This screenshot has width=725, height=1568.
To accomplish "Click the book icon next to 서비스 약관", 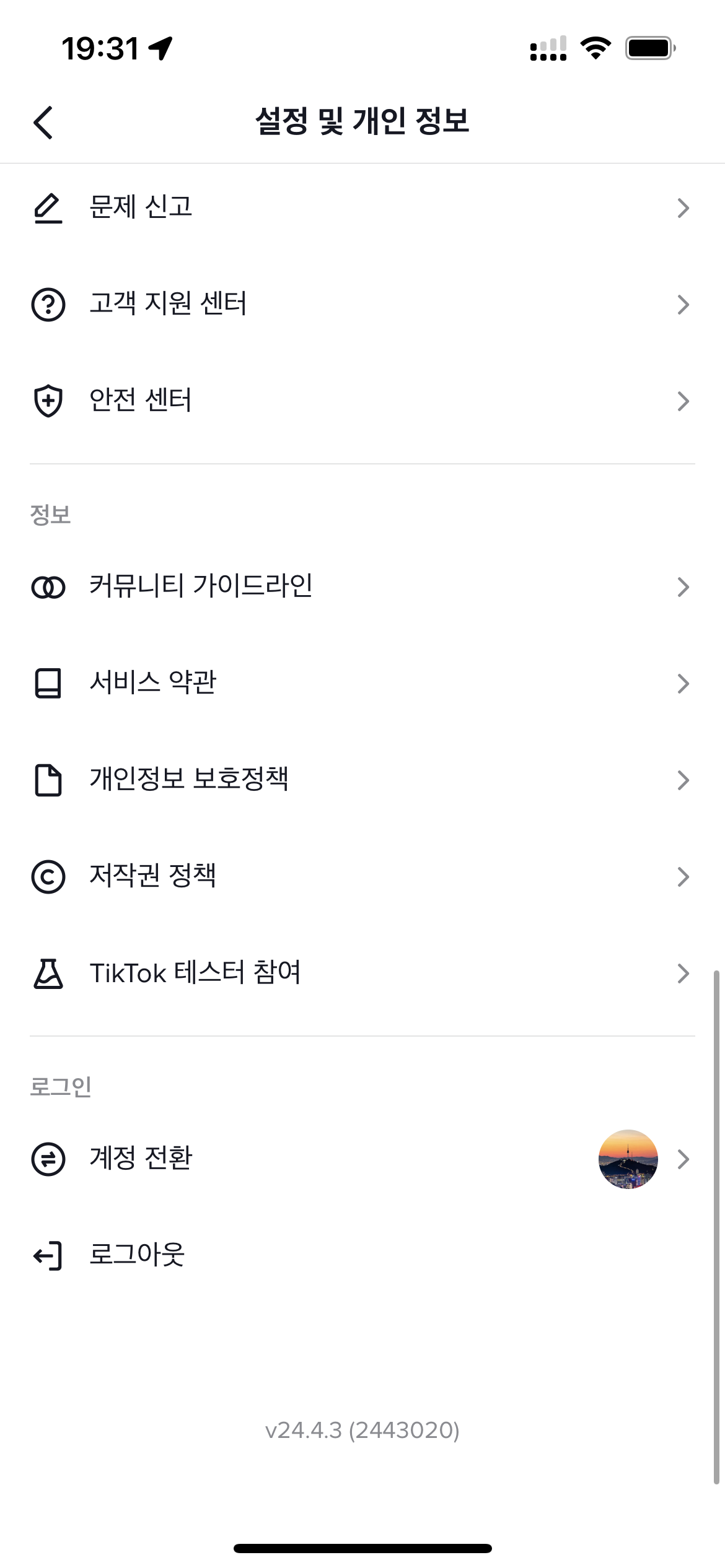I will (x=48, y=682).
